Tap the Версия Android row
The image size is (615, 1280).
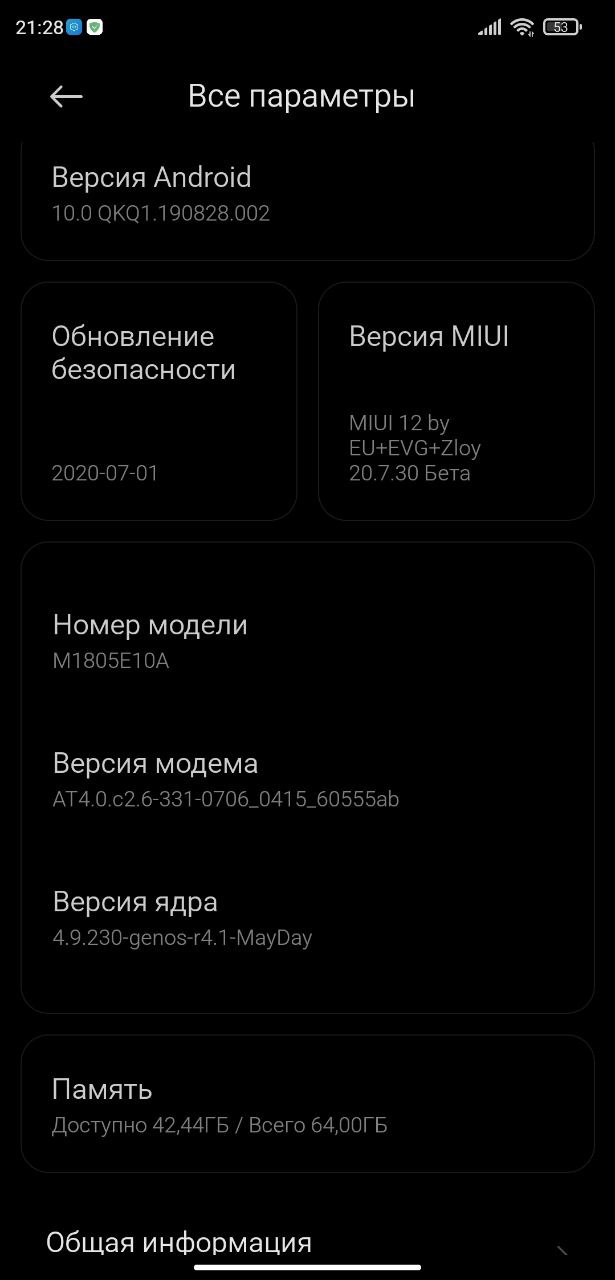click(x=307, y=194)
